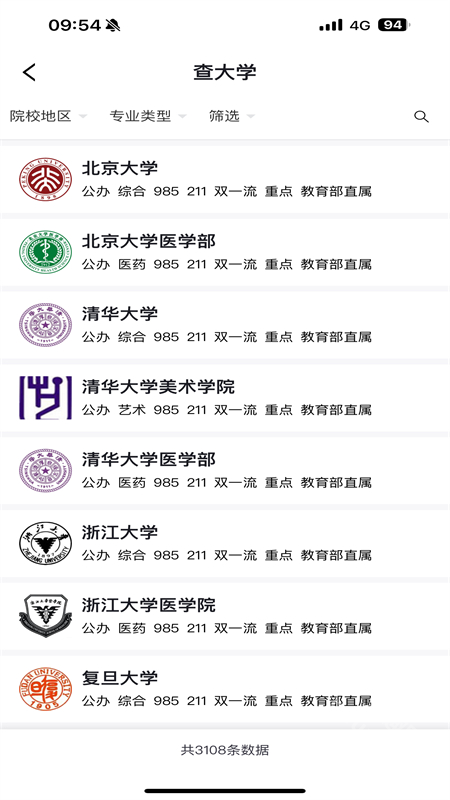Select the 浙江大学 row

(225, 543)
